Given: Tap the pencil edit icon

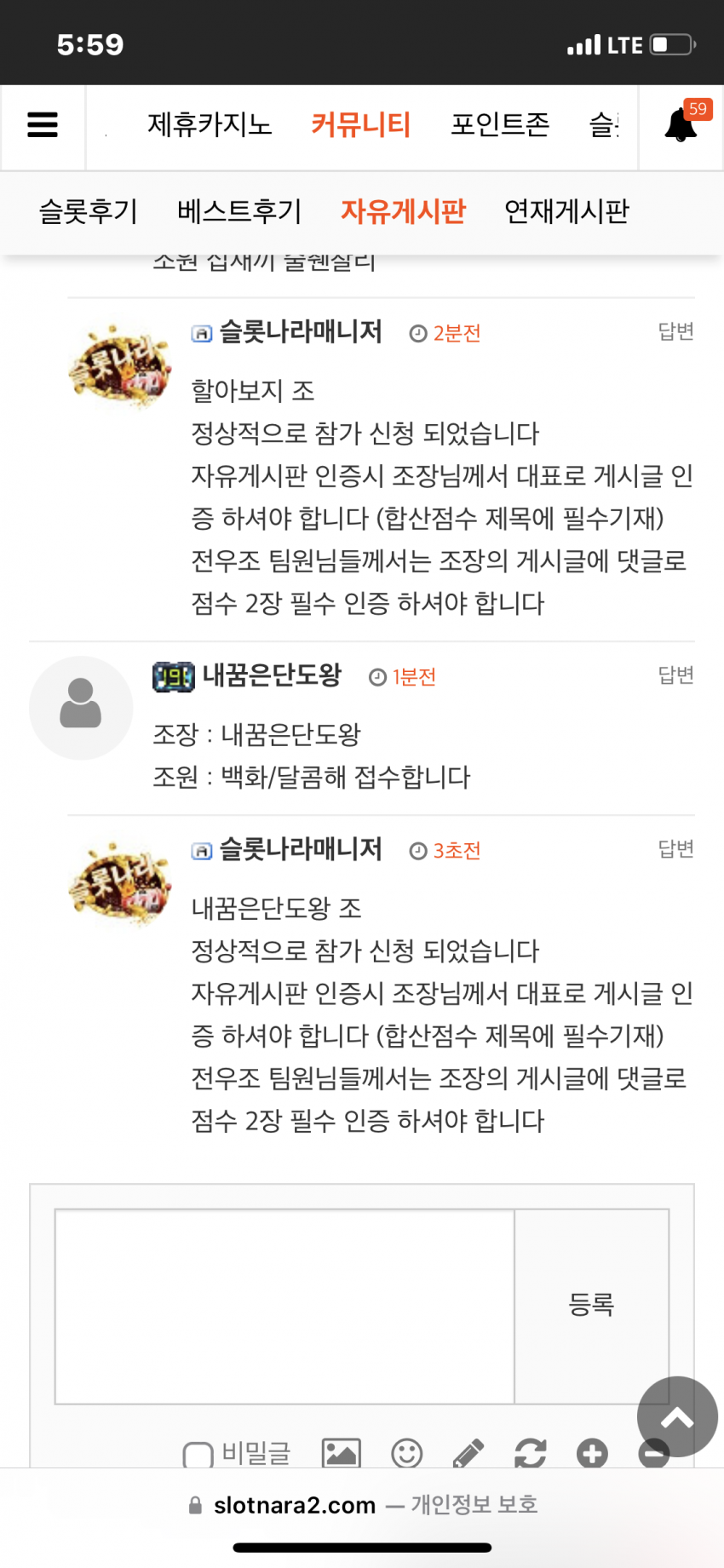Looking at the screenshot, I should (x=468, y=1453).
